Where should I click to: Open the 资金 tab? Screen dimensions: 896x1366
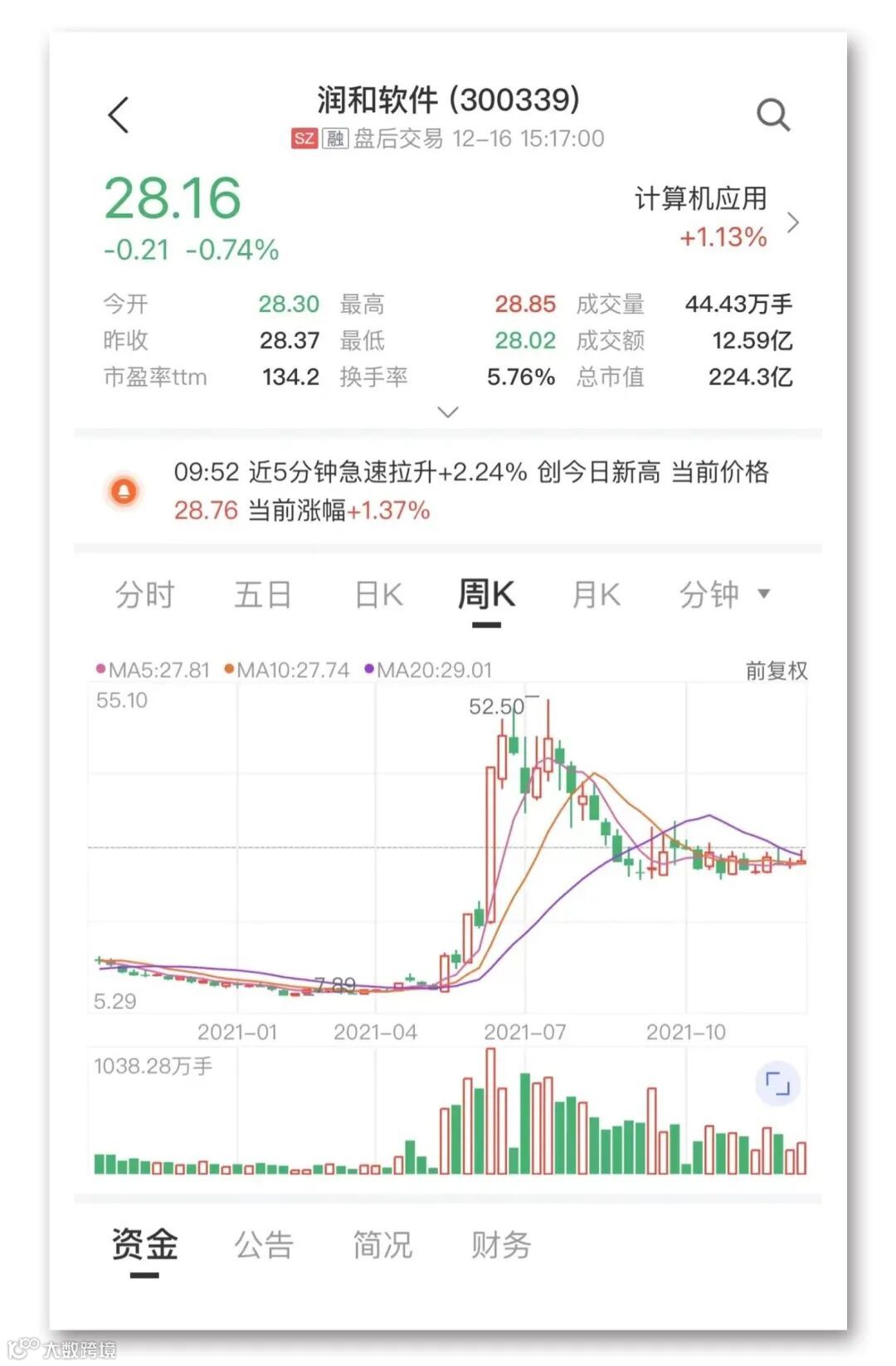[144, 1245]
